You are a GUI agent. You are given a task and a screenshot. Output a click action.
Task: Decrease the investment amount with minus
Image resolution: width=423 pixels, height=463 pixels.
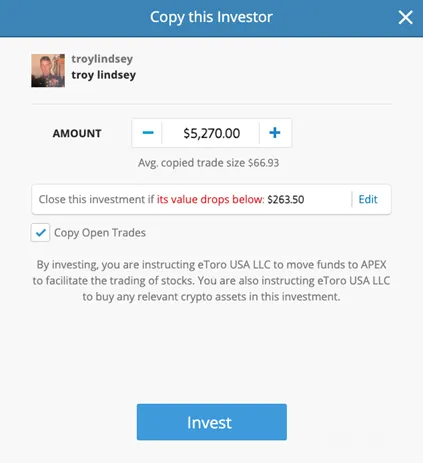click(147, 133)
